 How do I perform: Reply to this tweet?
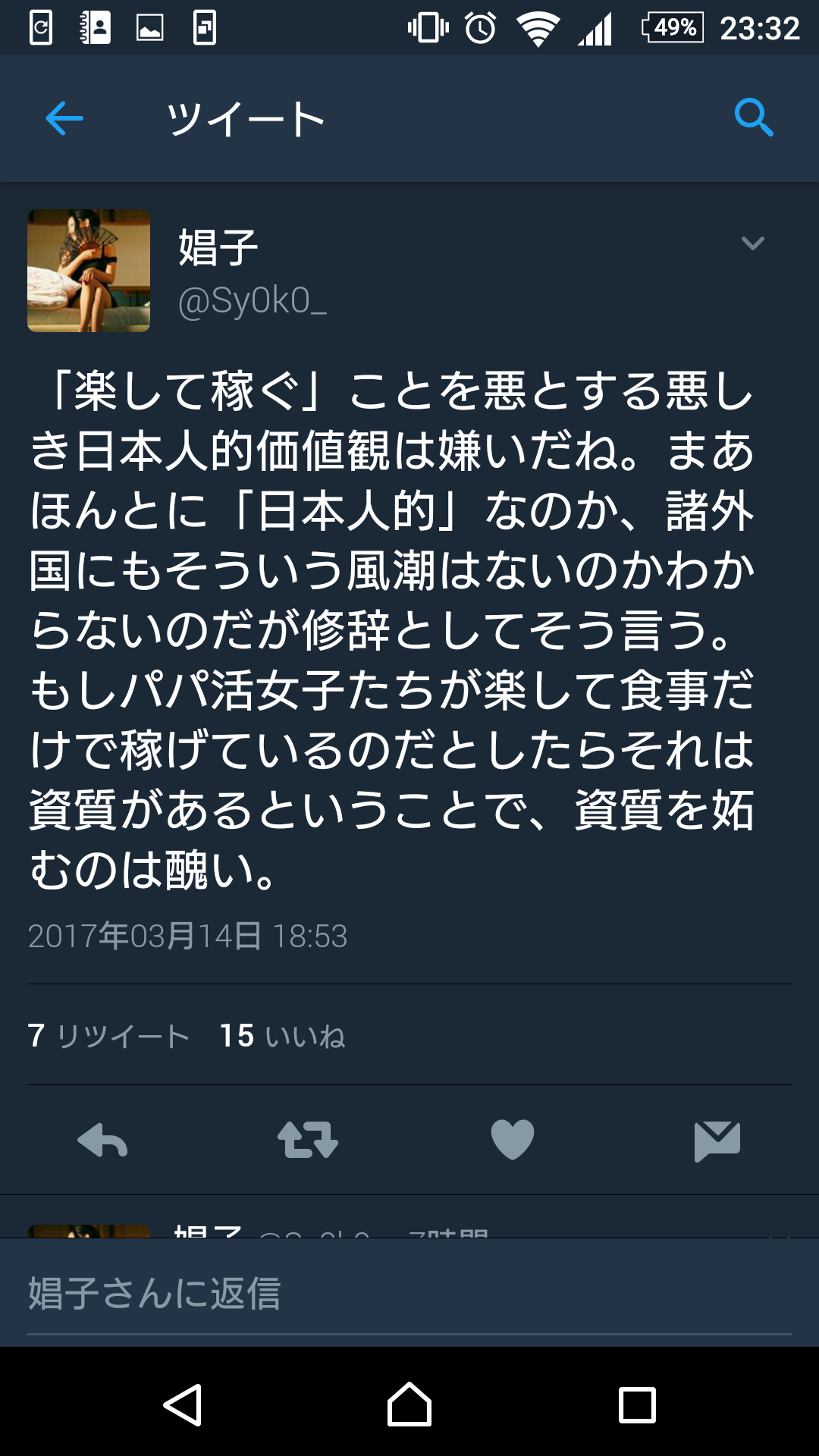click(x=103, y=1141)
